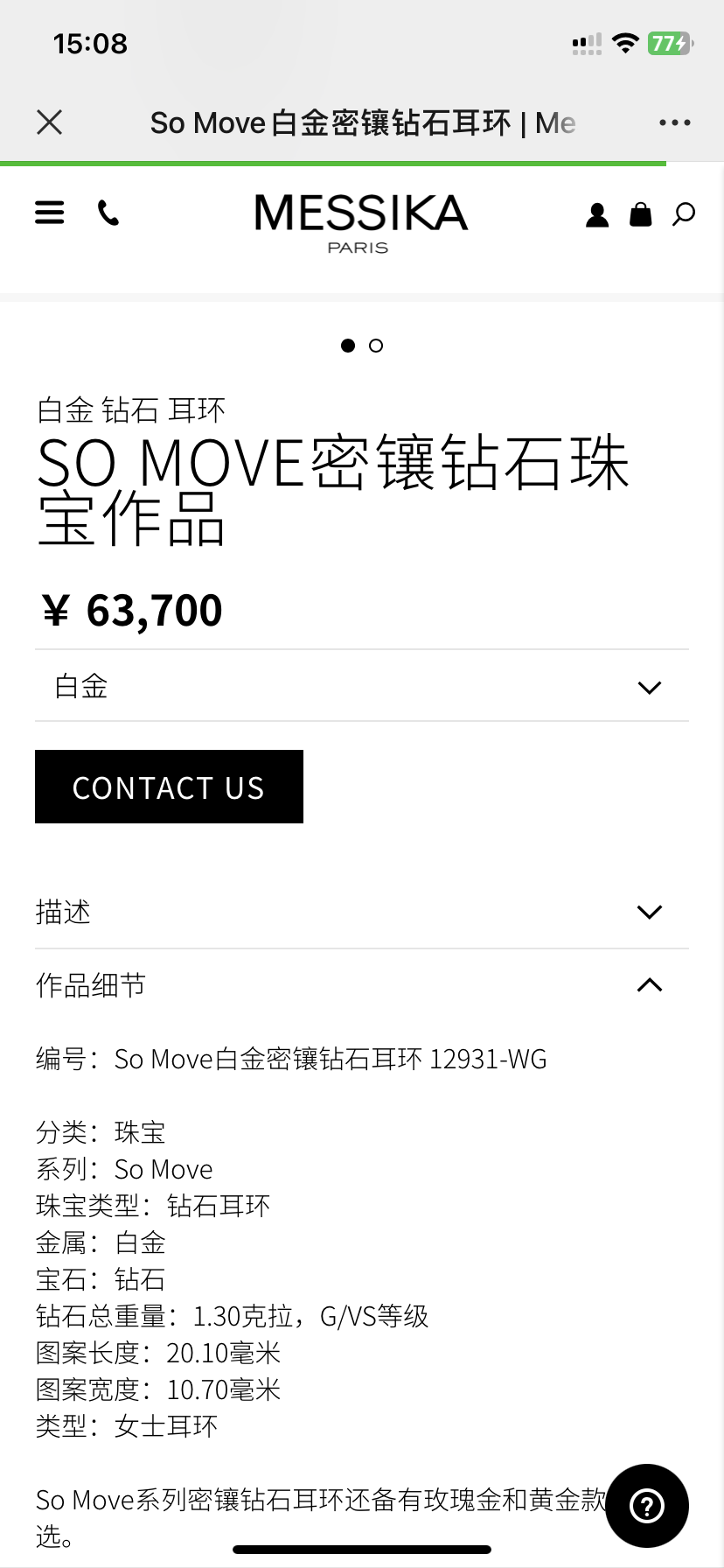Collapse the 作品细节 section

coord(361,985)
